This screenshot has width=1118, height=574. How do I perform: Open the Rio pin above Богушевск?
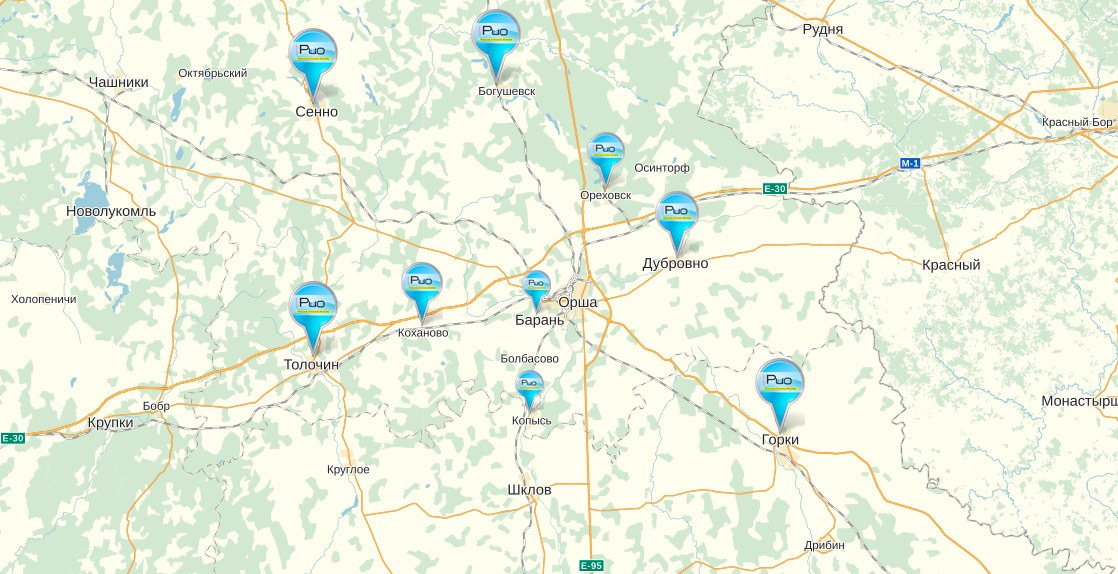tap(496, 34)
